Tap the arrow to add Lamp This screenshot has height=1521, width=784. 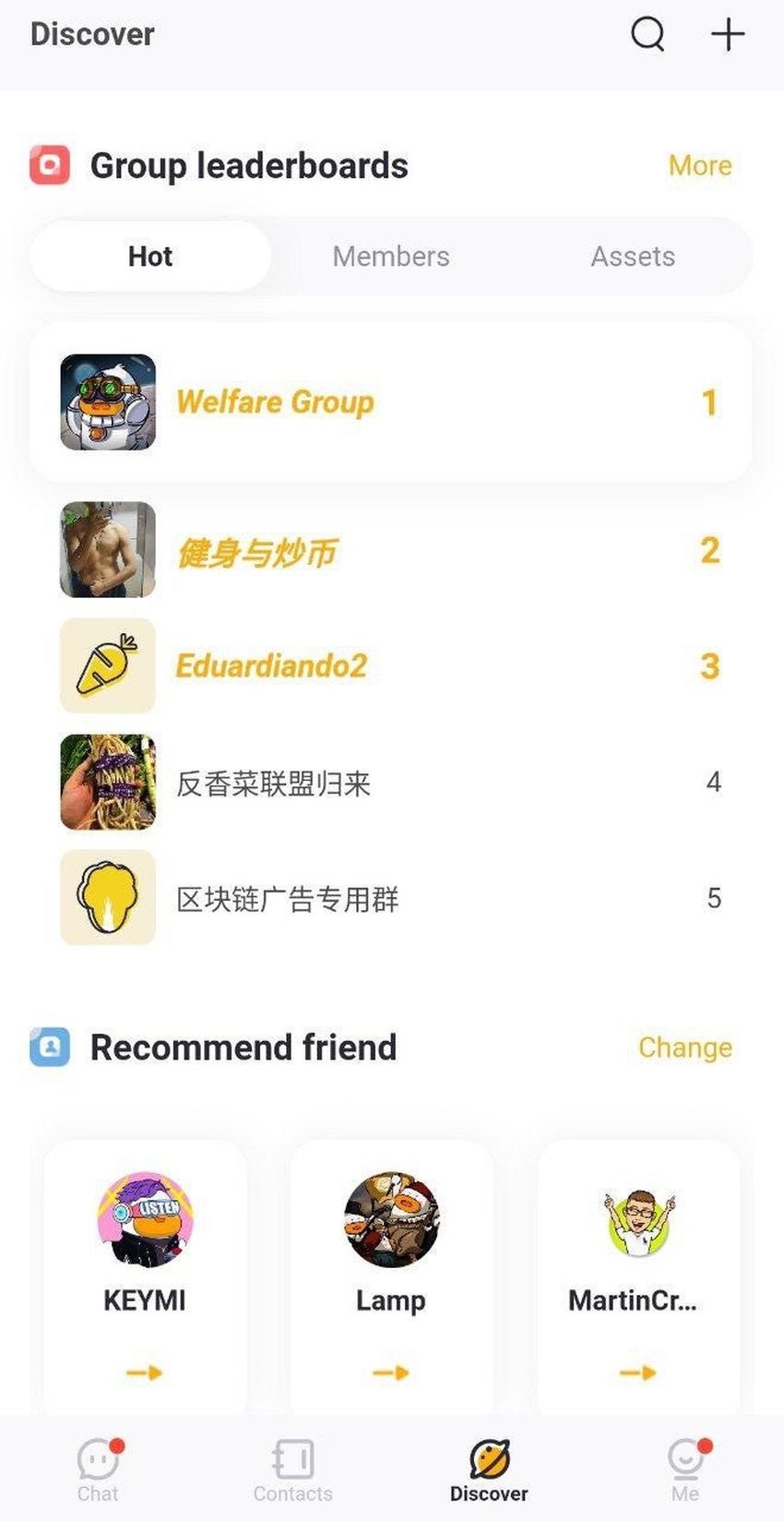click(x=390, y=1372)
